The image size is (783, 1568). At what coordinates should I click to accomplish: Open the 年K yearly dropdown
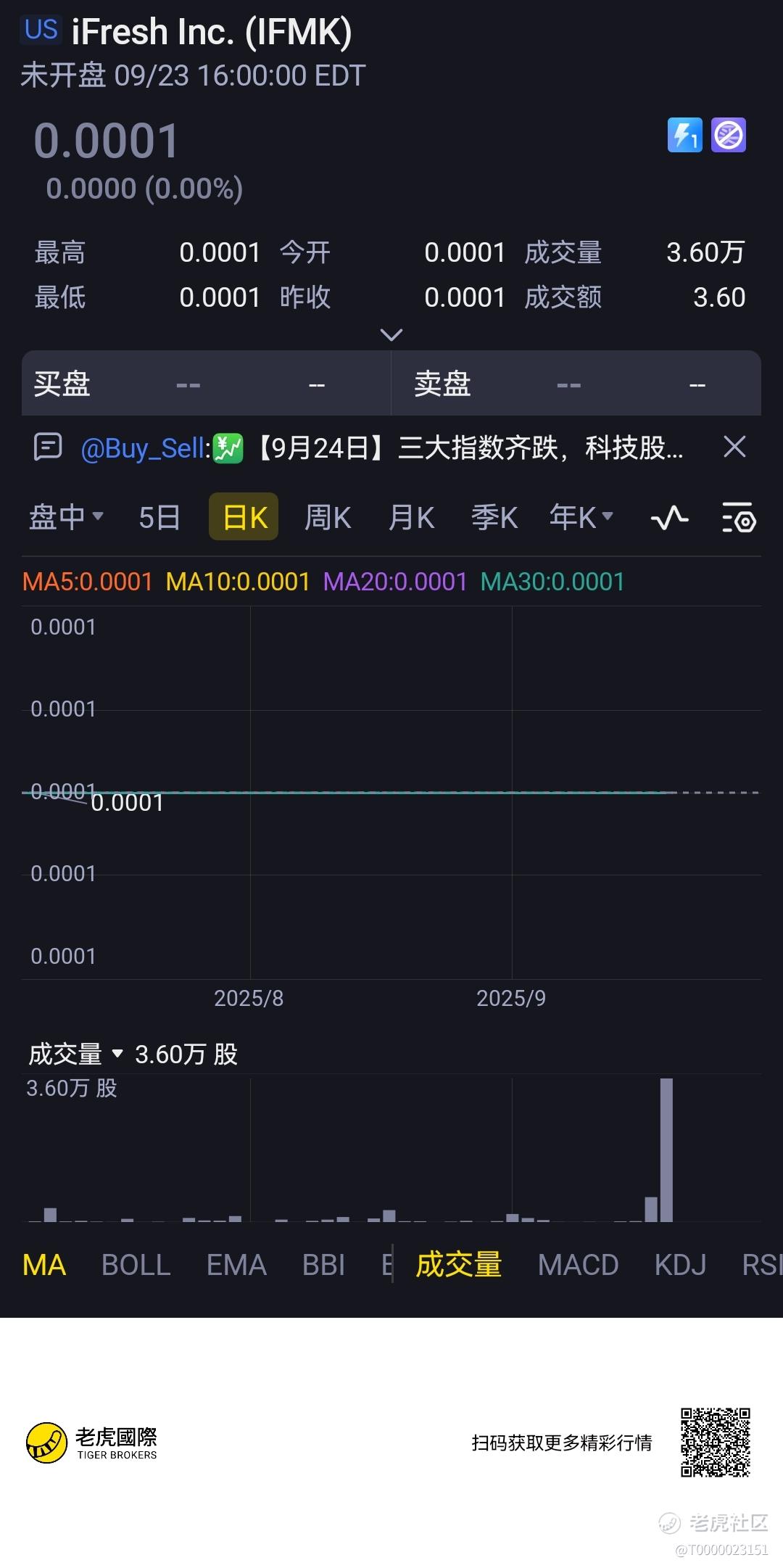(581, 517)
